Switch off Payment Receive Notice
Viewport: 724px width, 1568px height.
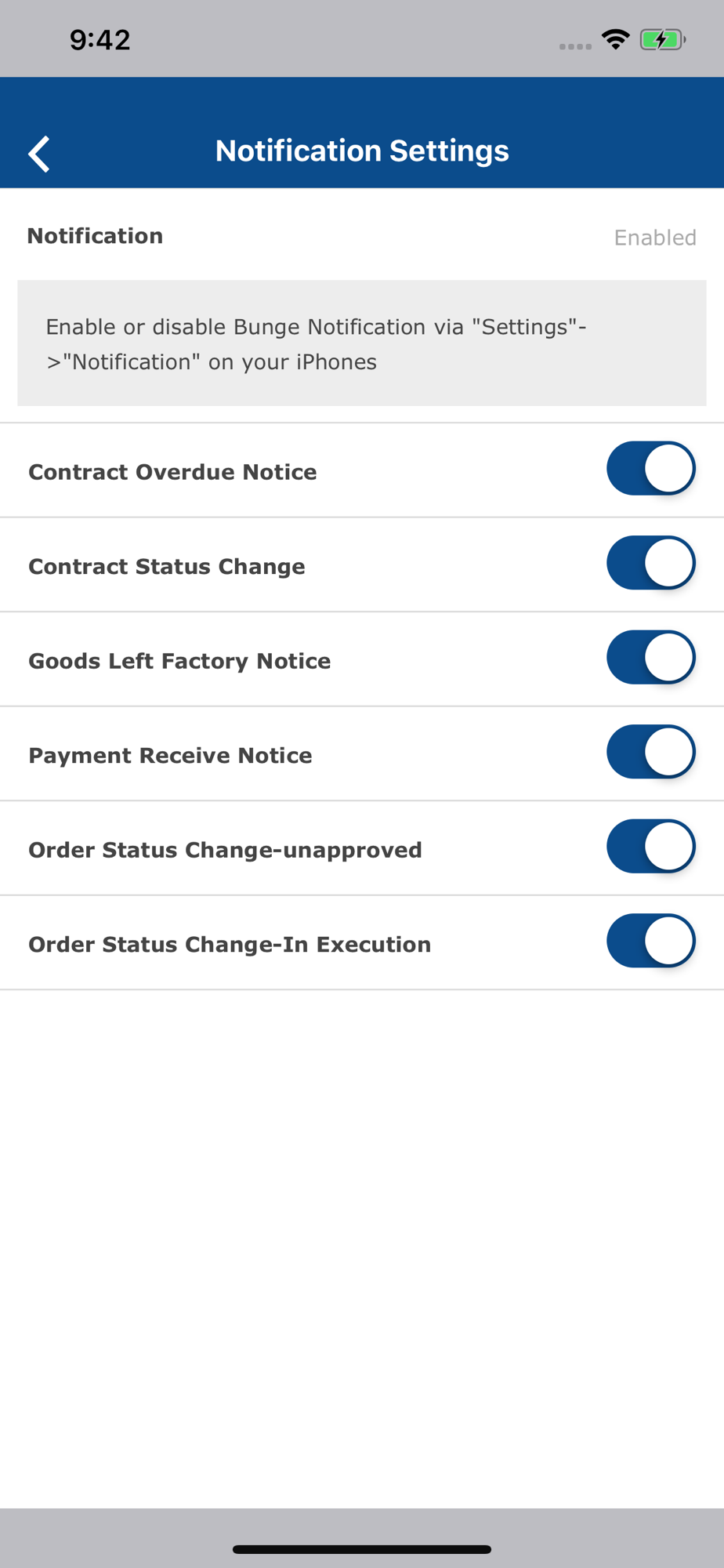tap(650, 752)
